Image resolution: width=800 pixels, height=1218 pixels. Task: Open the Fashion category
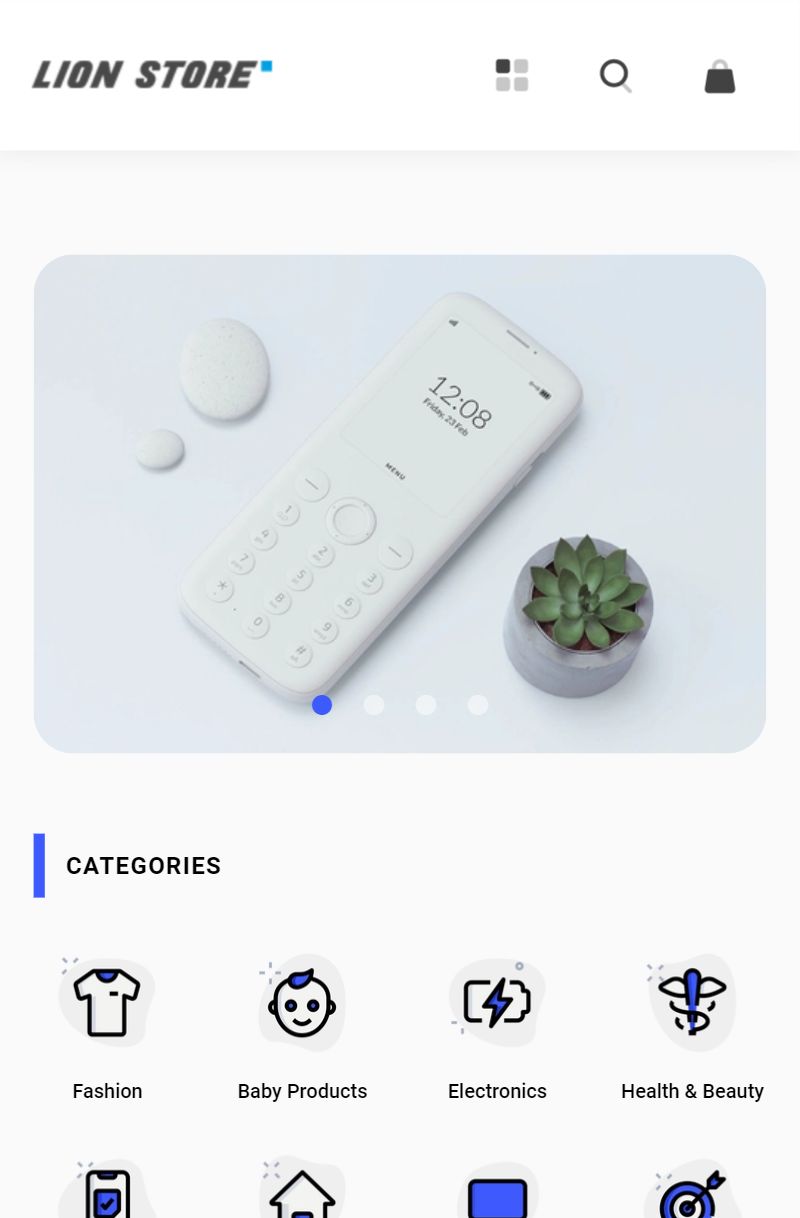coord(107,1025)
